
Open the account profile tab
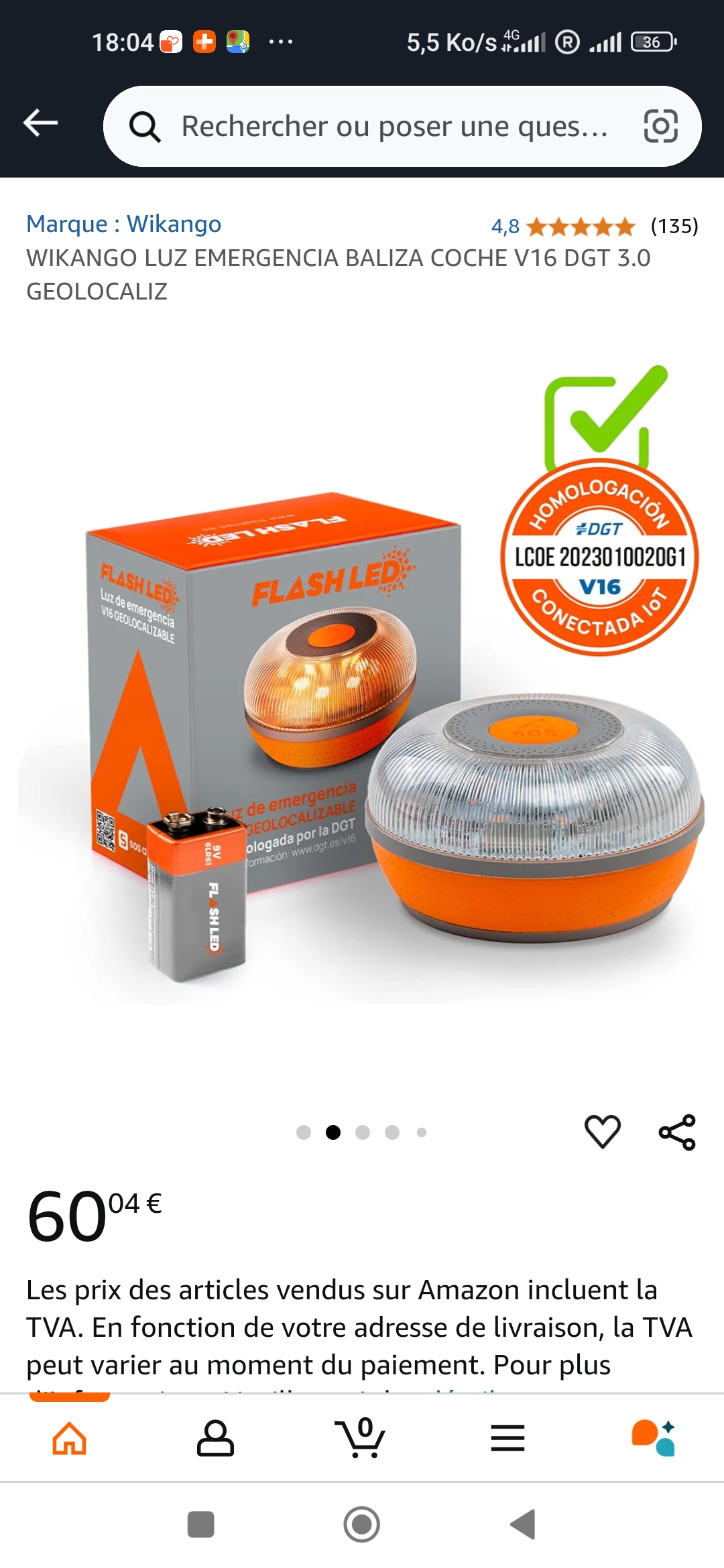pos(215,1438)
